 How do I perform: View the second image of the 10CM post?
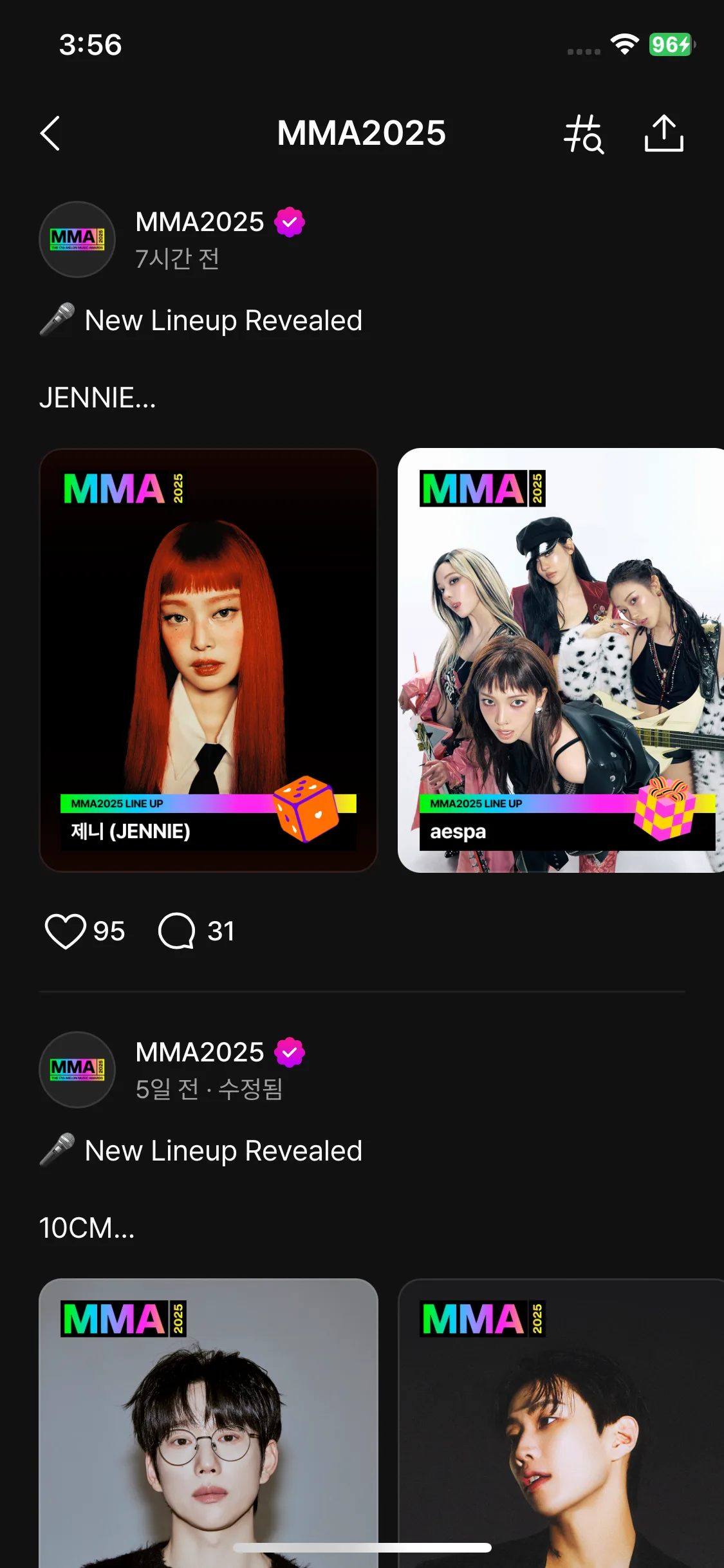coord(560,1423)
